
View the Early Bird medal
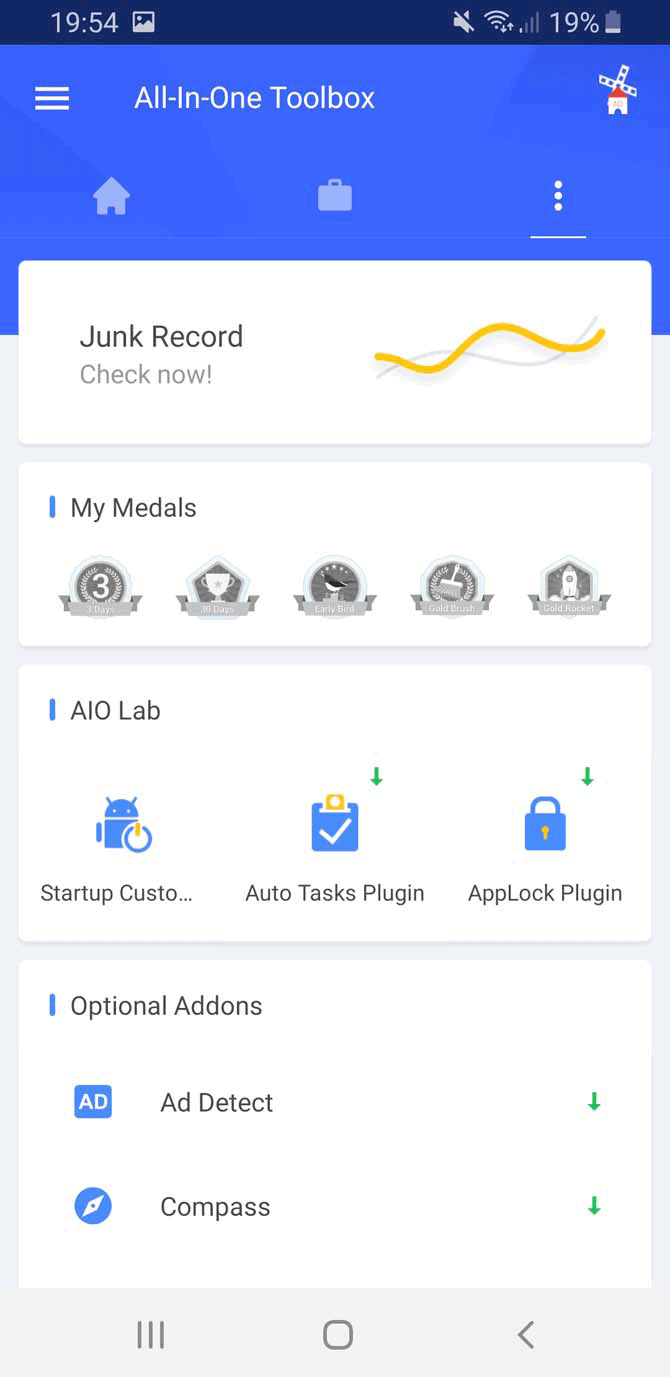tap(335, 587)
